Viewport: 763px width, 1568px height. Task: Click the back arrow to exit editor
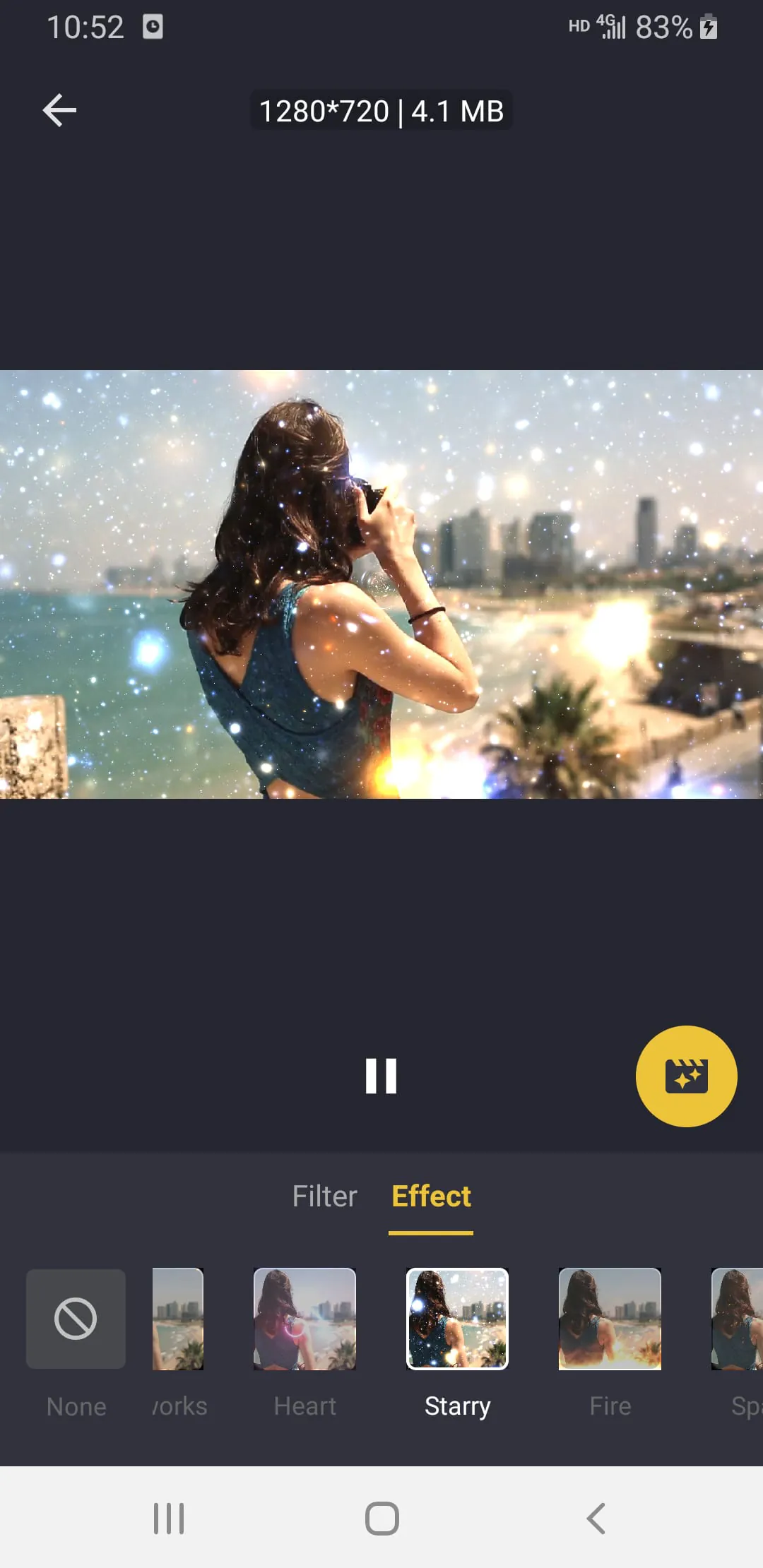coord(59,110)
